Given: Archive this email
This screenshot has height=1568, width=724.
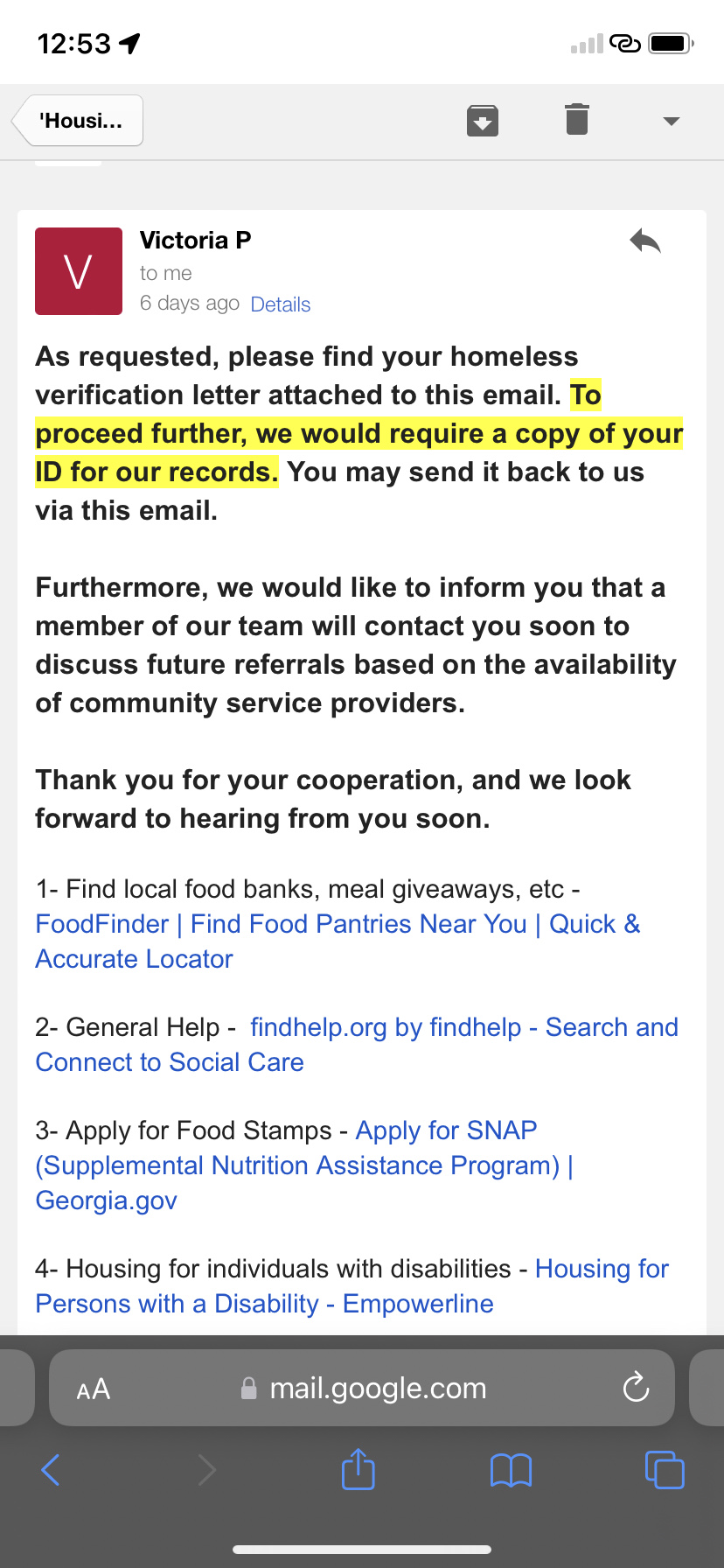Looking at the screenshot, I should click(483, 121).
